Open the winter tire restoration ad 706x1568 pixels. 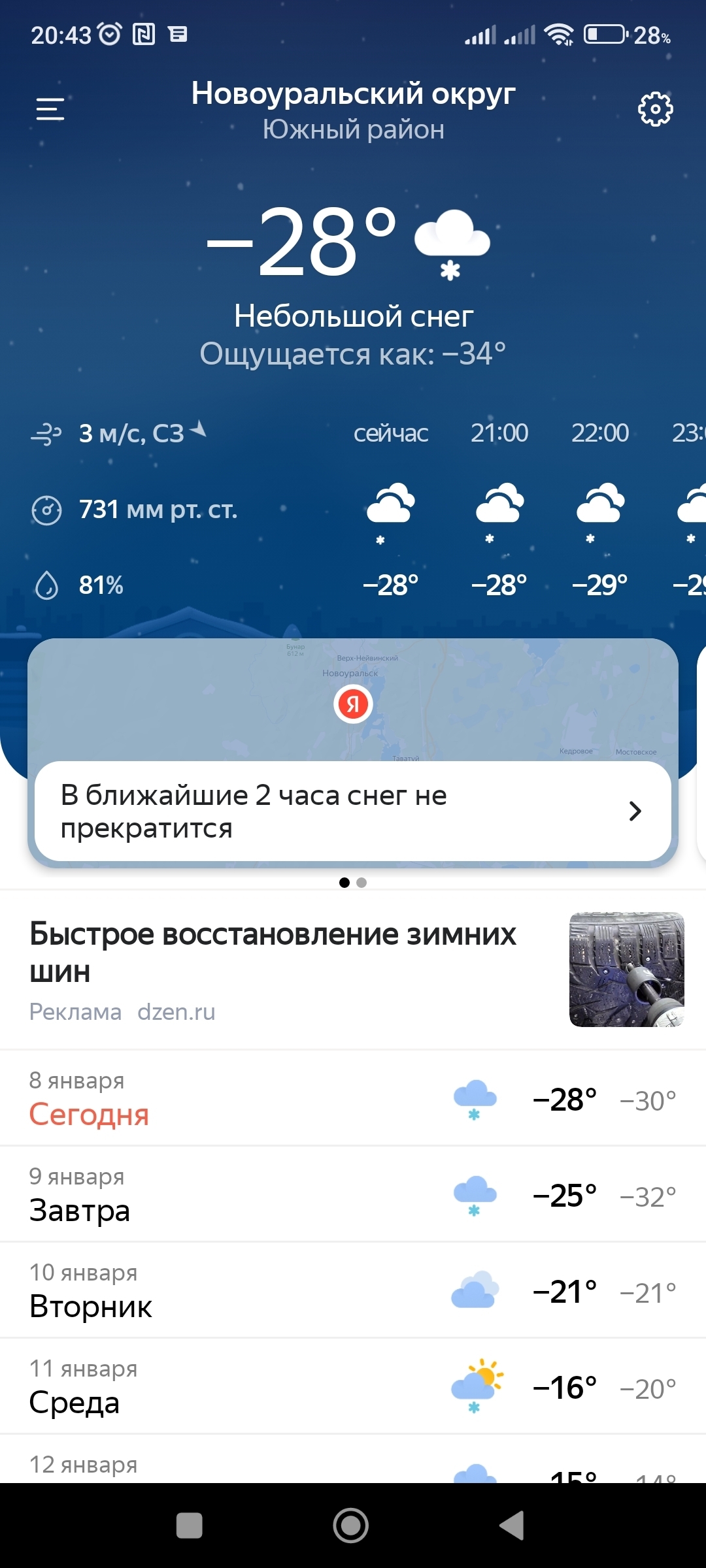click(x=353, y=970)
